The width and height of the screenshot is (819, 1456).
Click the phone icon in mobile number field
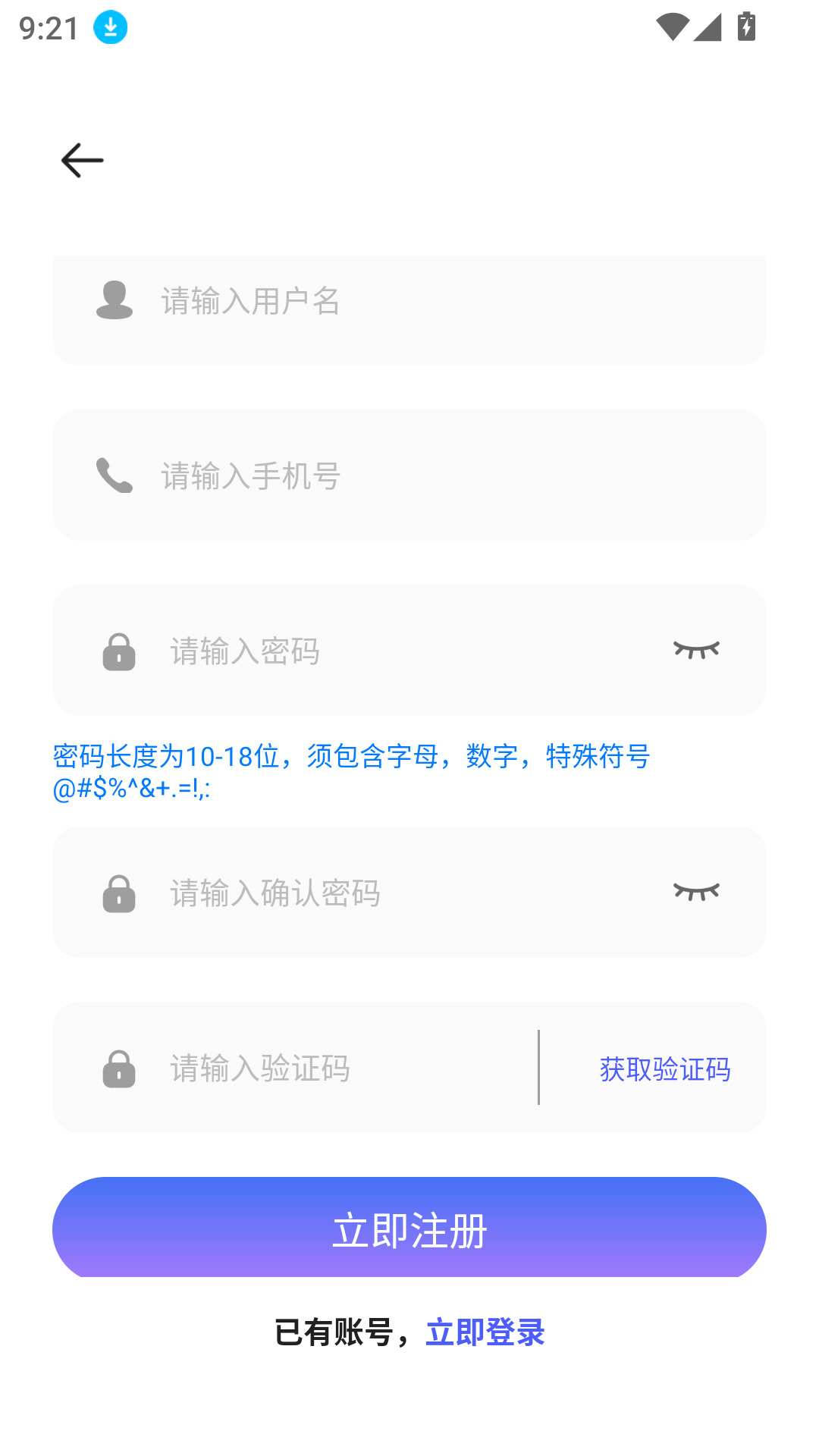tap(115, 475)
